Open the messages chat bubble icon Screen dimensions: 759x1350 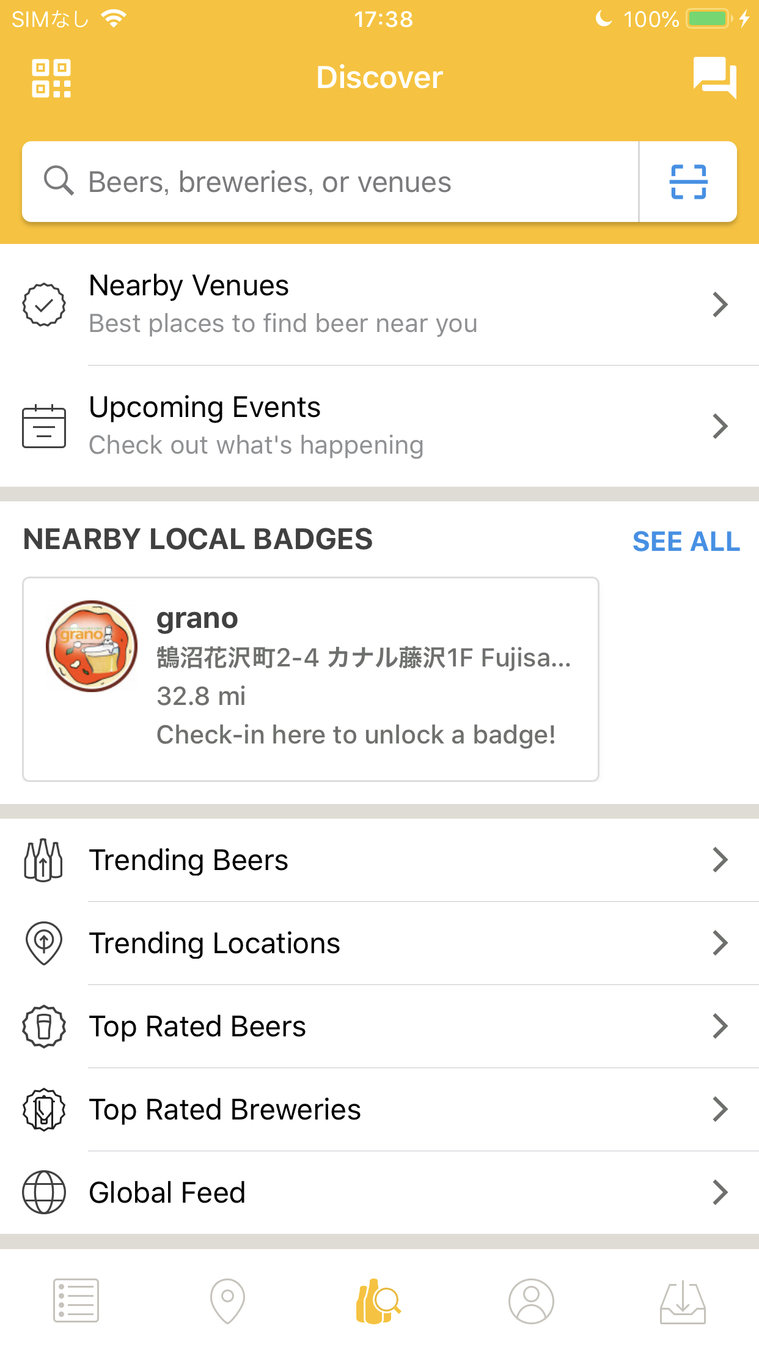714,78
